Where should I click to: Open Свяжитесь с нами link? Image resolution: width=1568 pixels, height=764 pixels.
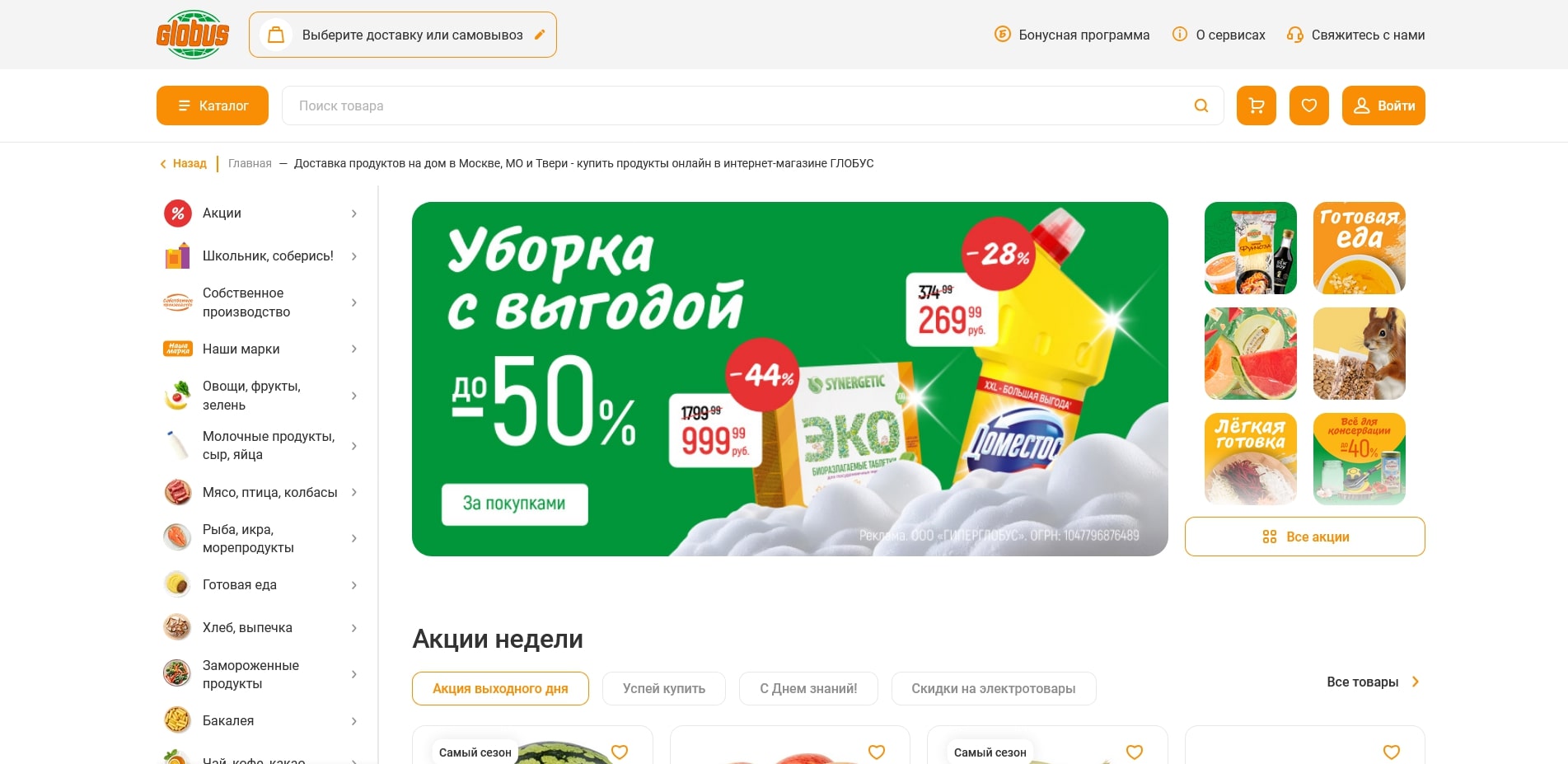tap(1356, 35)
